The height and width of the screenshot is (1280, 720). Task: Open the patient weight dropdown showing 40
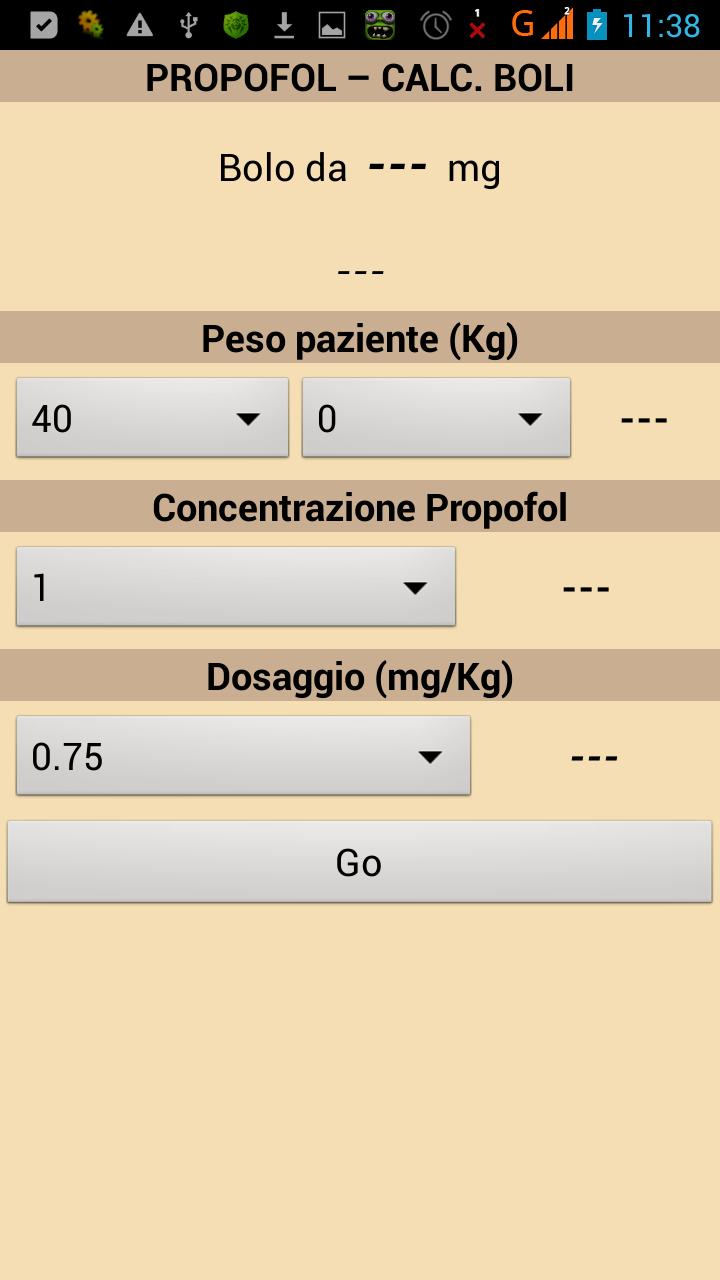tap(152, 418)
